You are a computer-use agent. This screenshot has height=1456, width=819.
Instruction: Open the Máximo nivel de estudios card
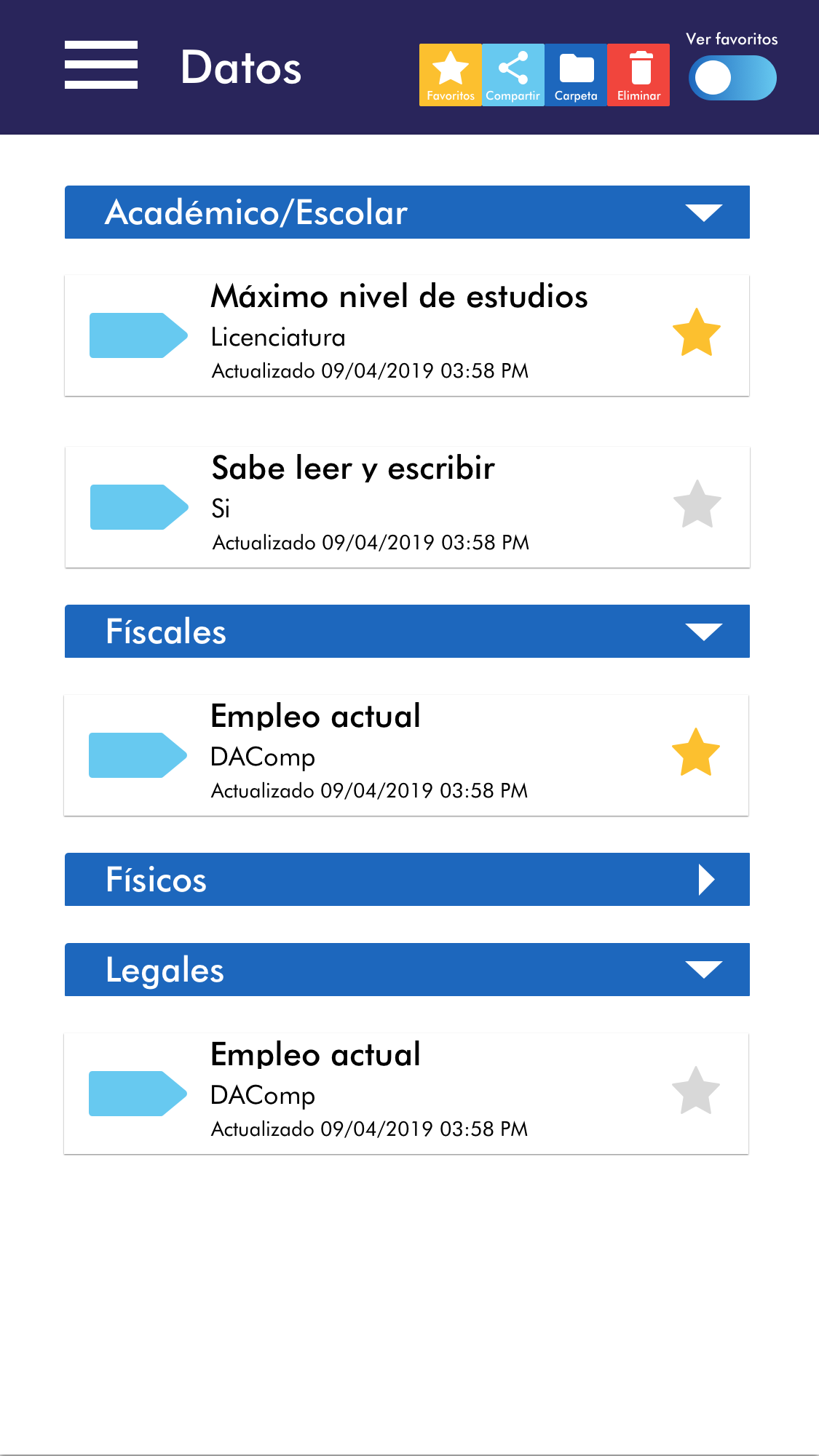[400, 335]
